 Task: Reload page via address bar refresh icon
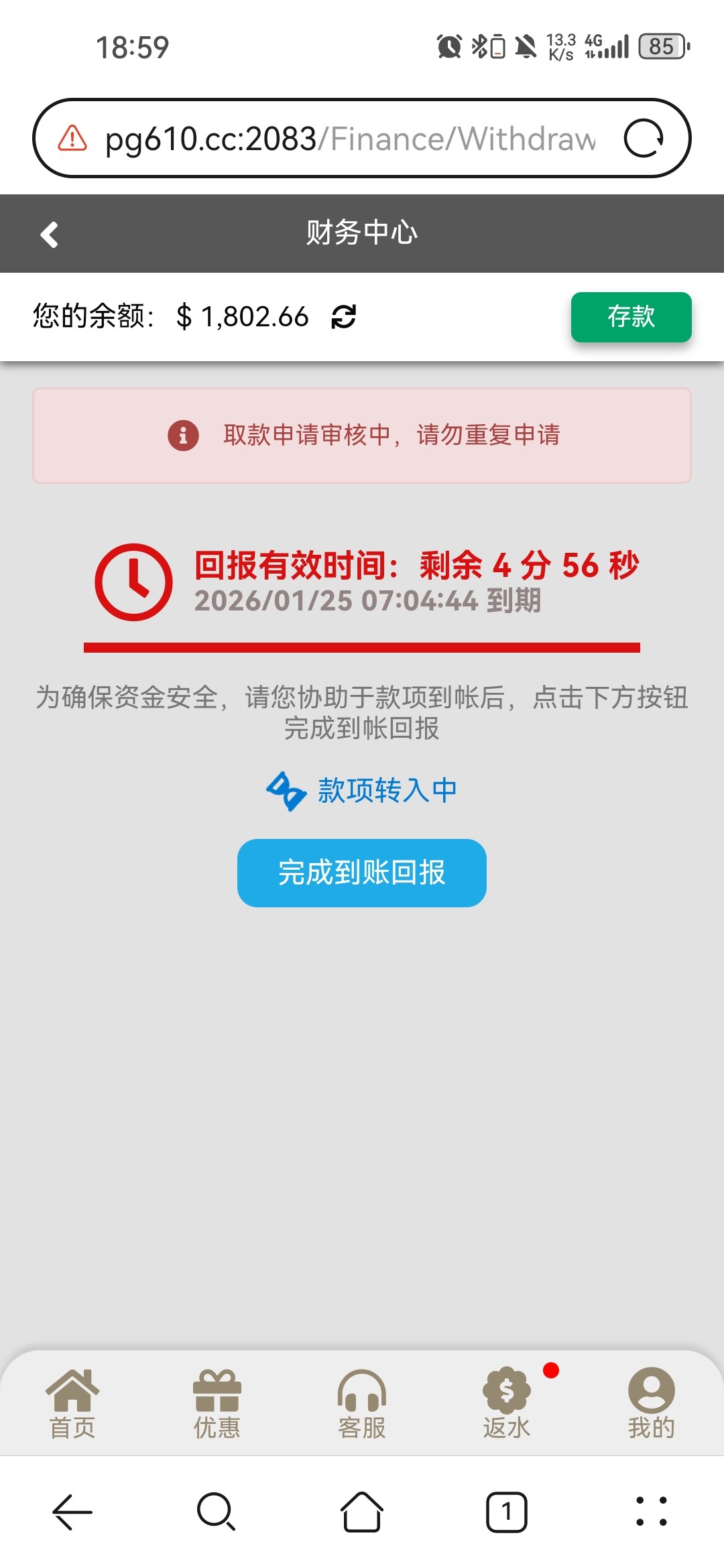(642, 139)
